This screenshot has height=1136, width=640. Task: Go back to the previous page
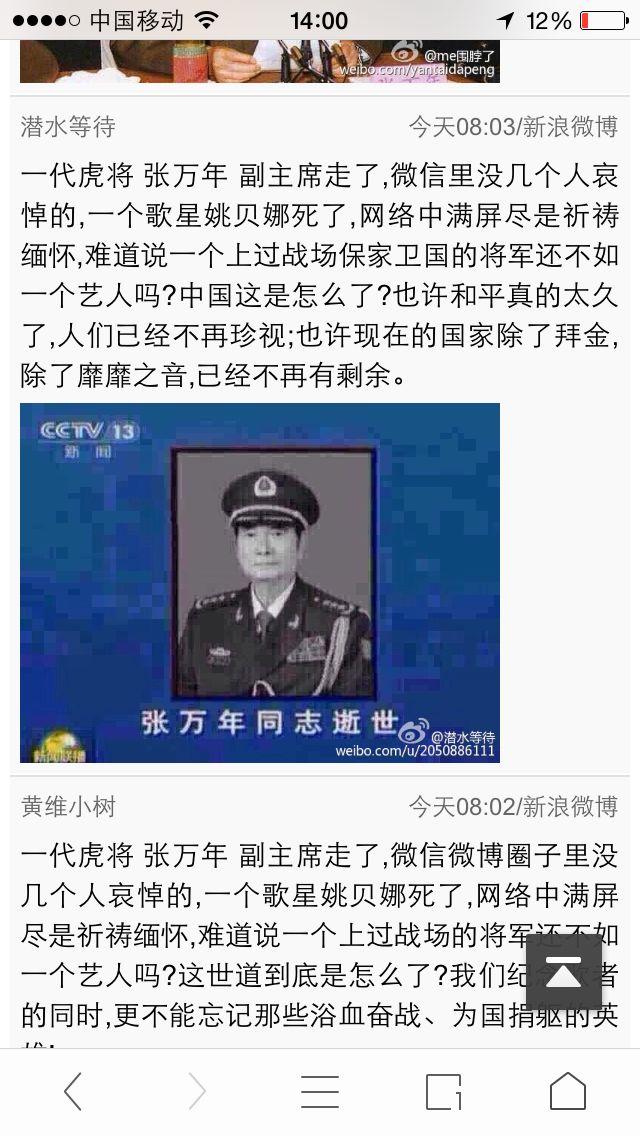click(x=73, y=1091)
